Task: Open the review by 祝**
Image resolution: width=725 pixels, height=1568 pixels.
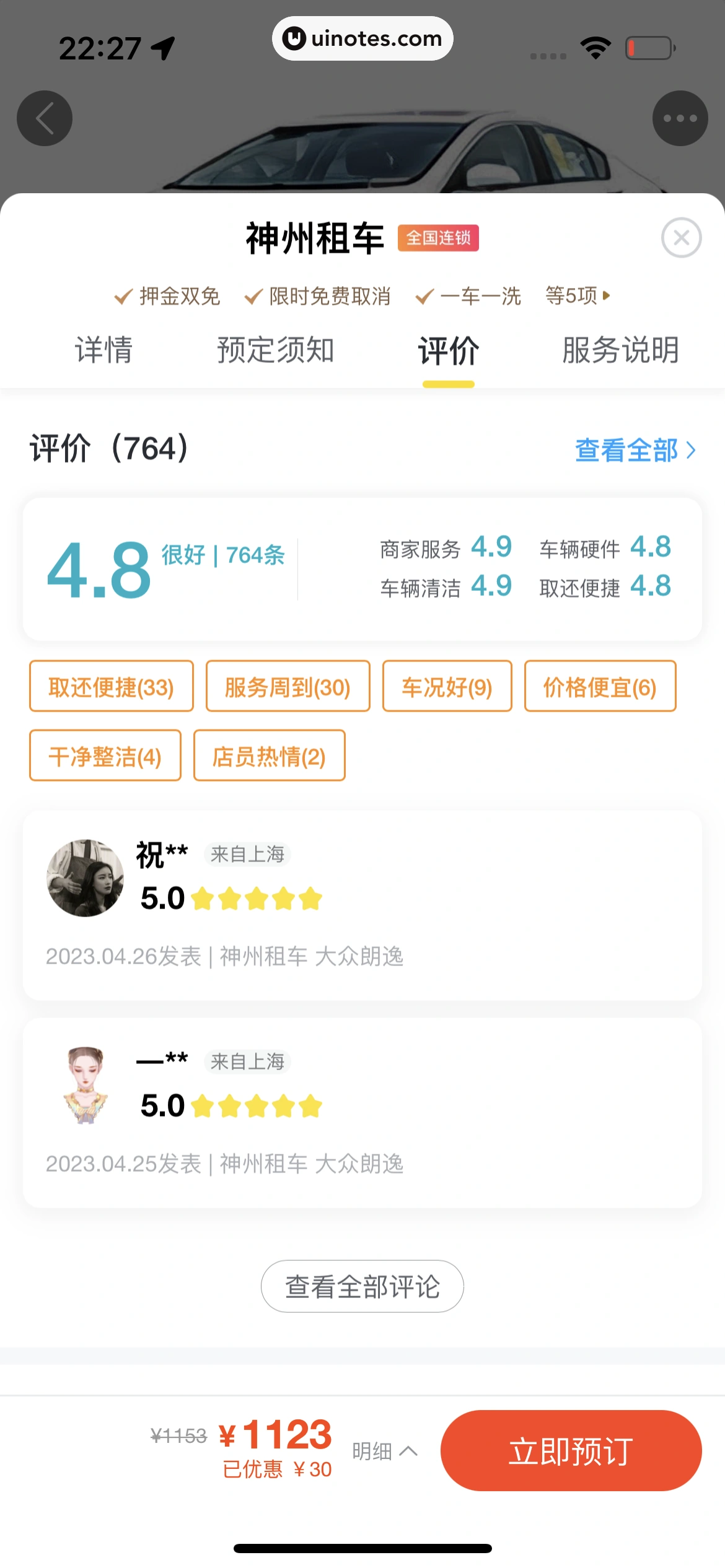Action: click(362, 904)
